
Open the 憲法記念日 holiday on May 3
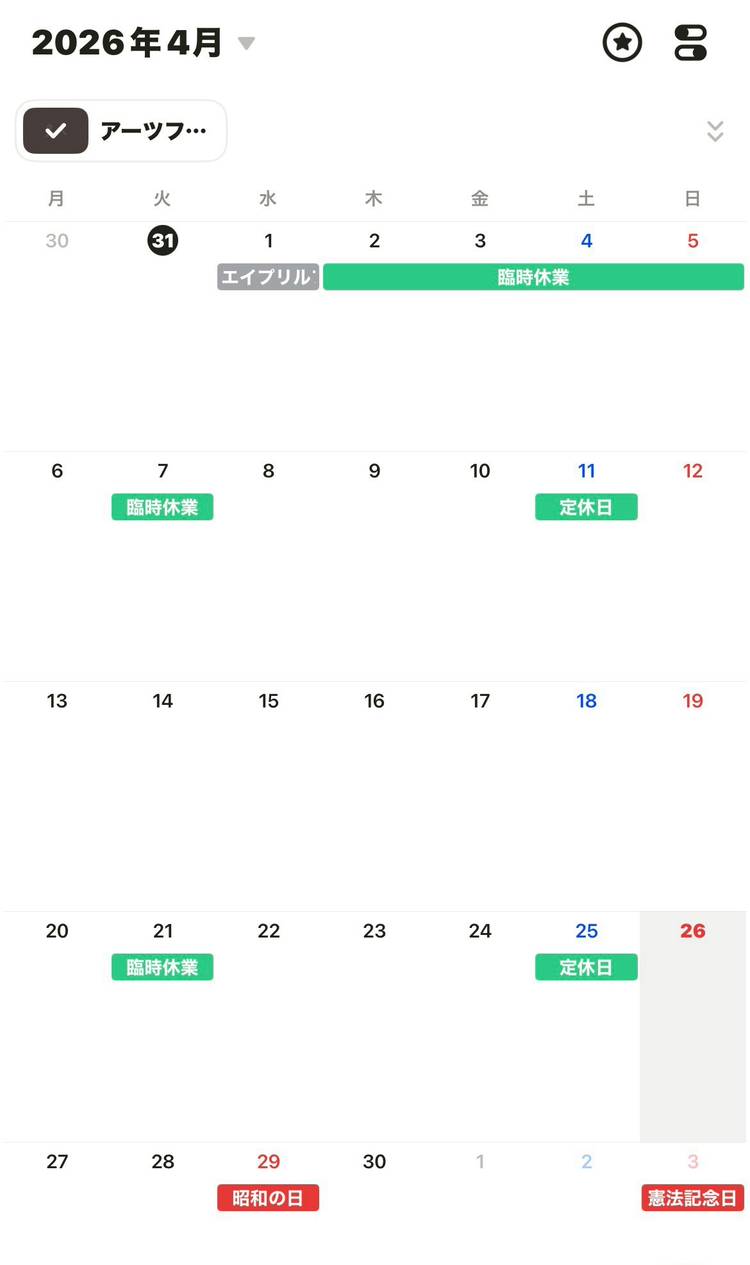coord(692,1197)
